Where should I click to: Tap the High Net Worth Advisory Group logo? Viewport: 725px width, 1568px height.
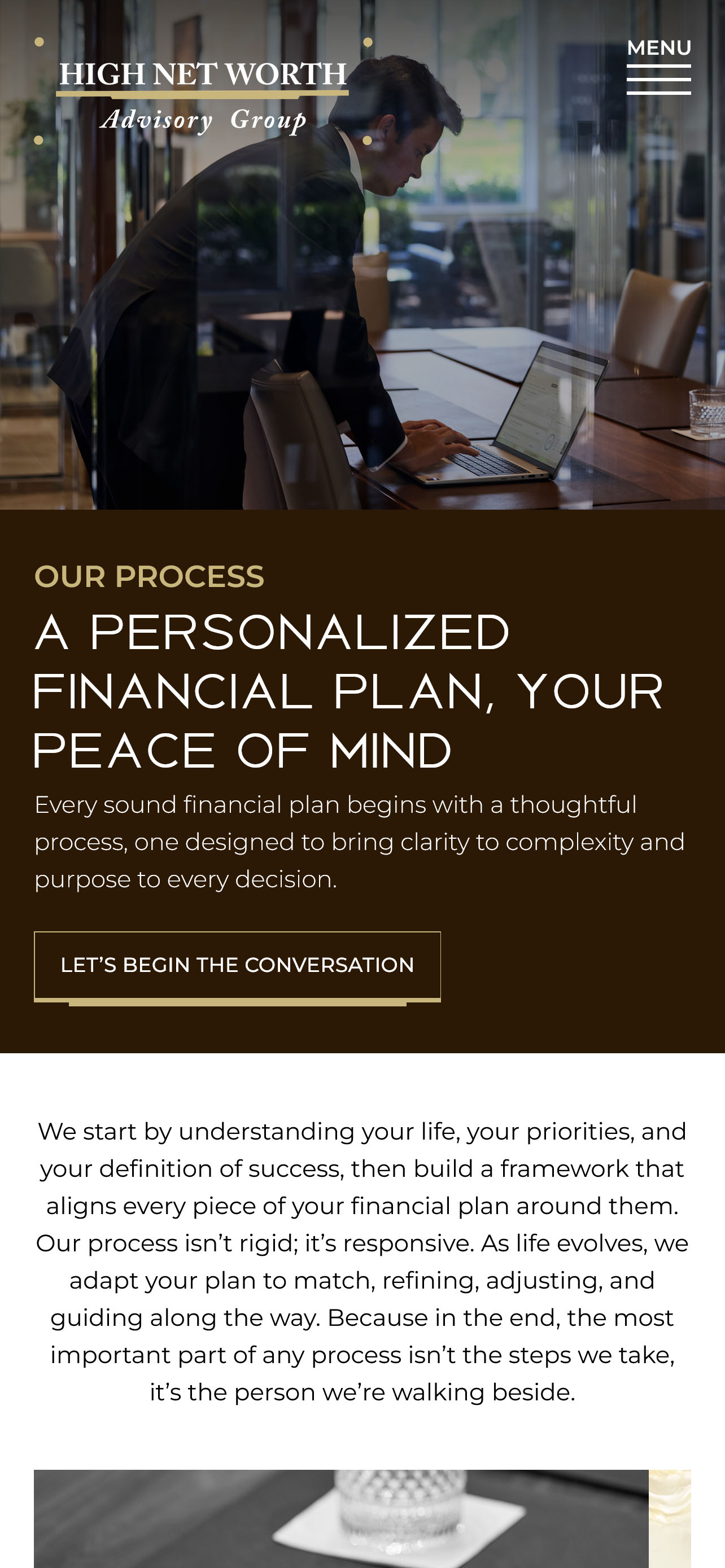203,93
